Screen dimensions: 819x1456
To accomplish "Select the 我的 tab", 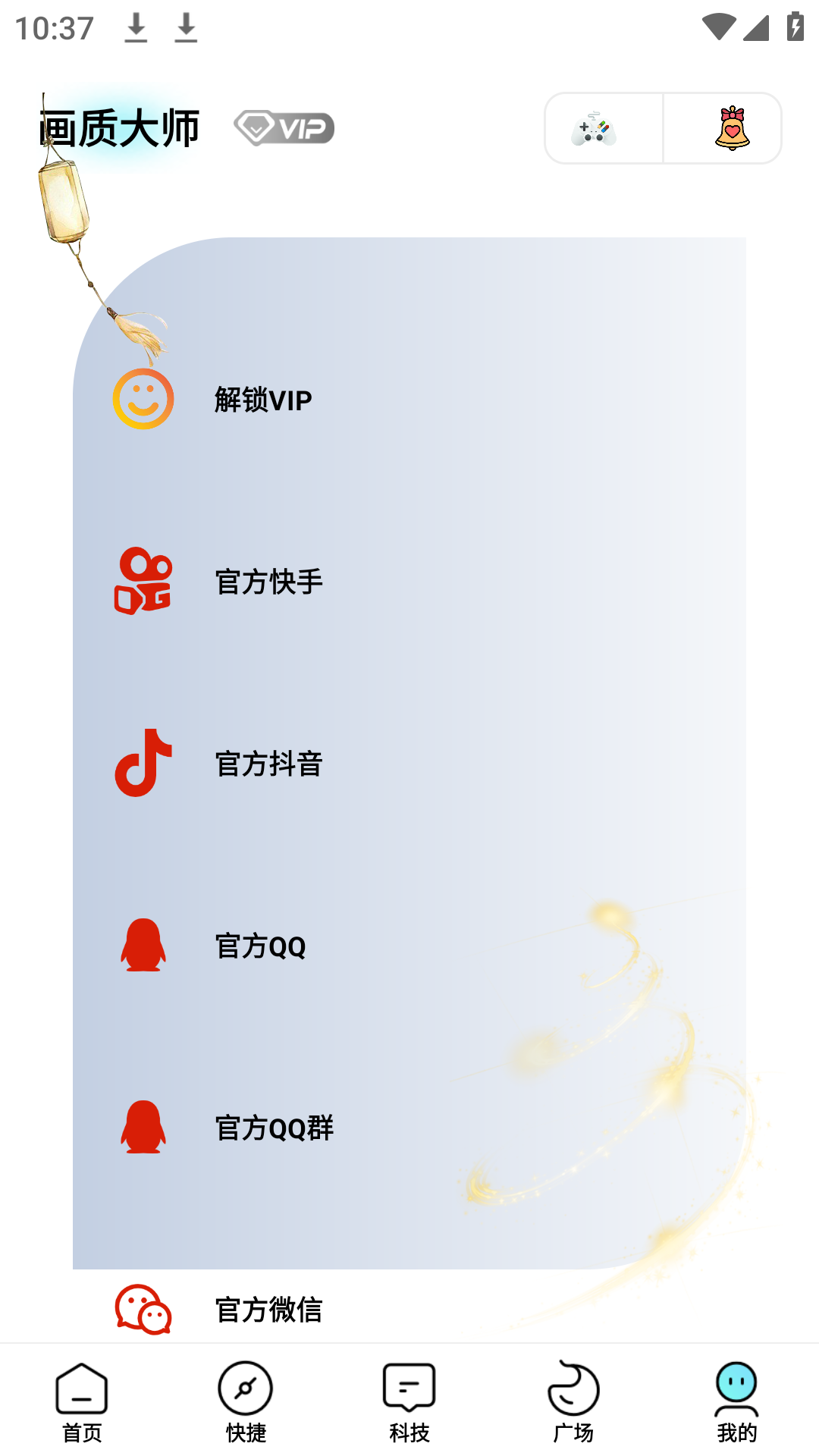I will tap(736, 1401).
